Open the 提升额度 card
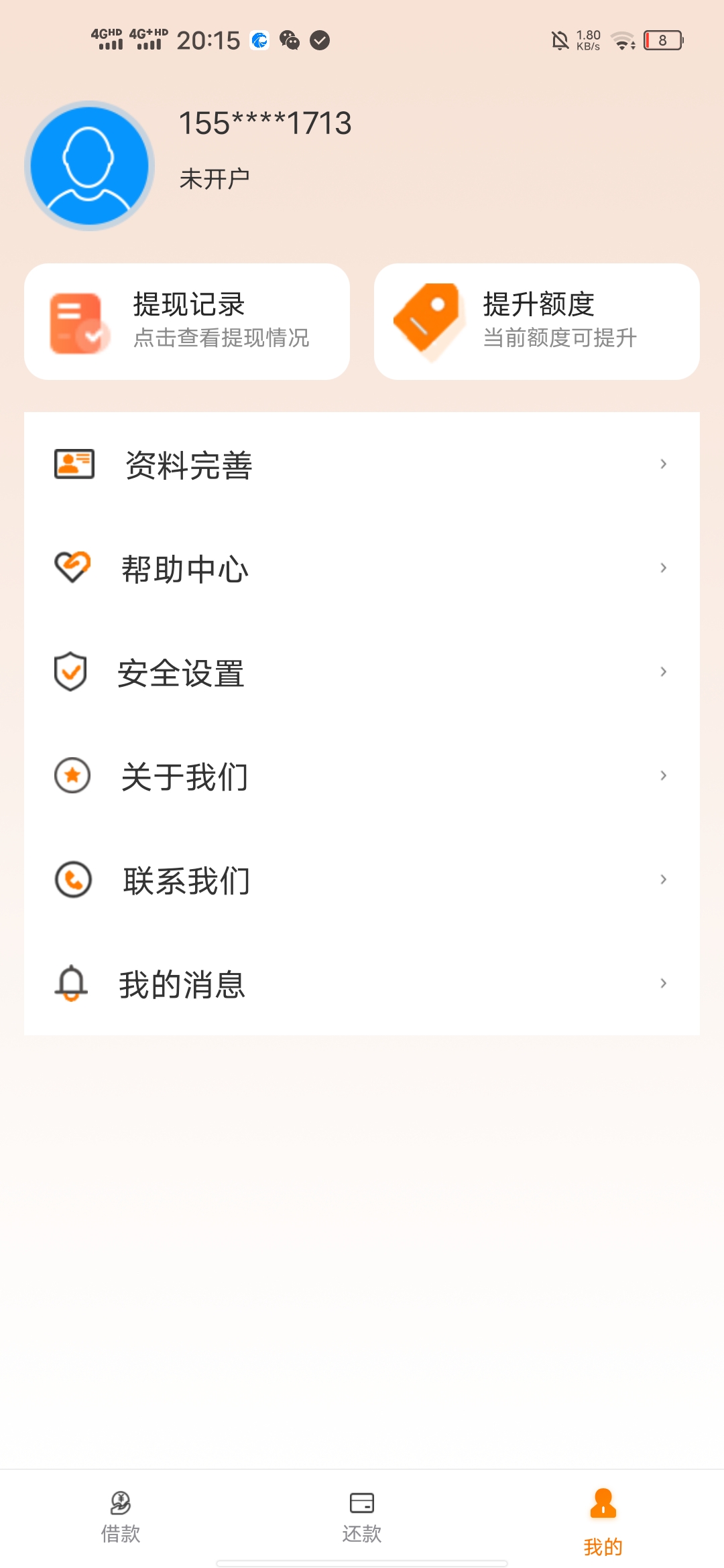This screenshot has width=724, height=1568. tap(537, 322)
